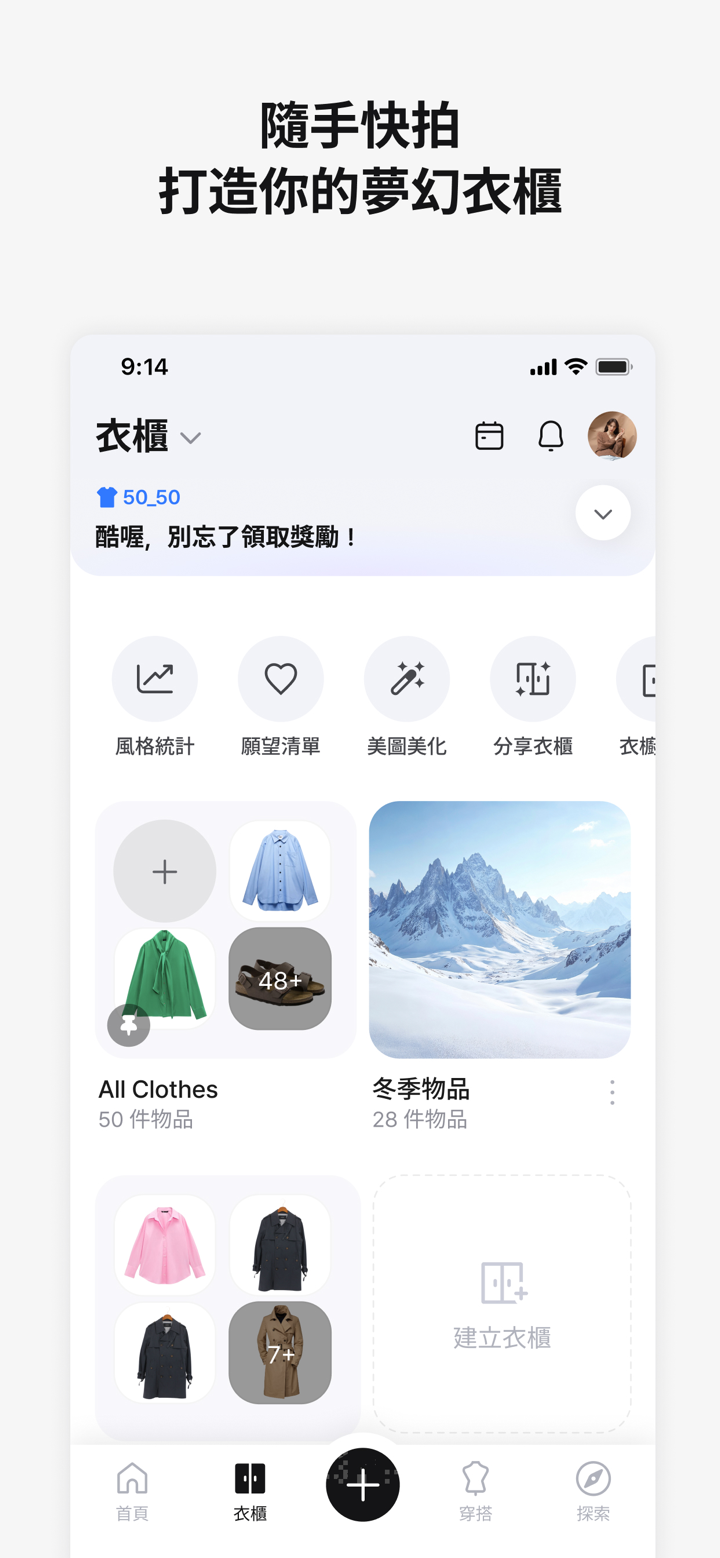Tap the plus circle inside All Clothes cover
The image size is (720, 1558).
pyautogui.click(x=164, y=871)
